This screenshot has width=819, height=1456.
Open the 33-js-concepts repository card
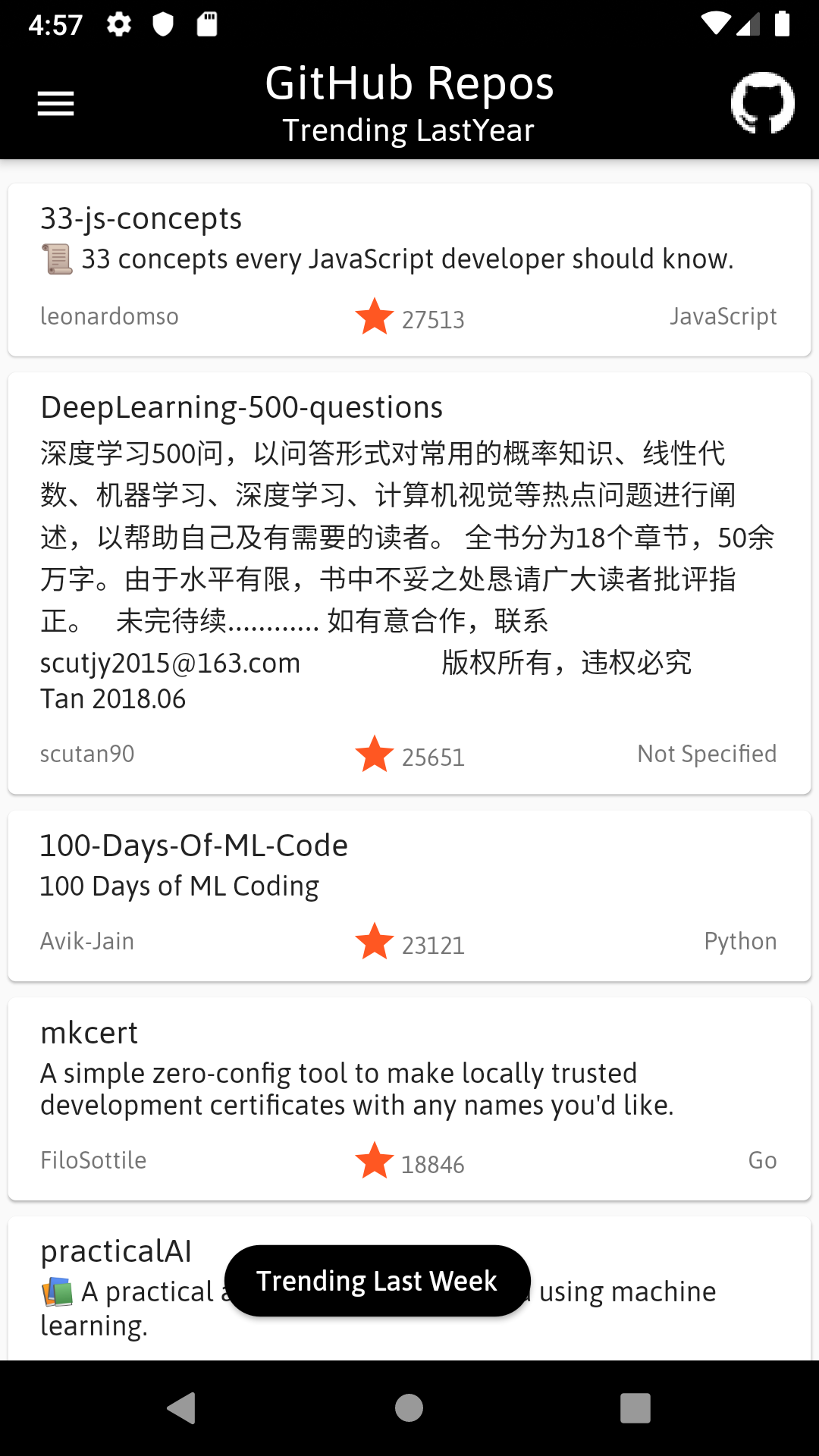tap(409, 270)
